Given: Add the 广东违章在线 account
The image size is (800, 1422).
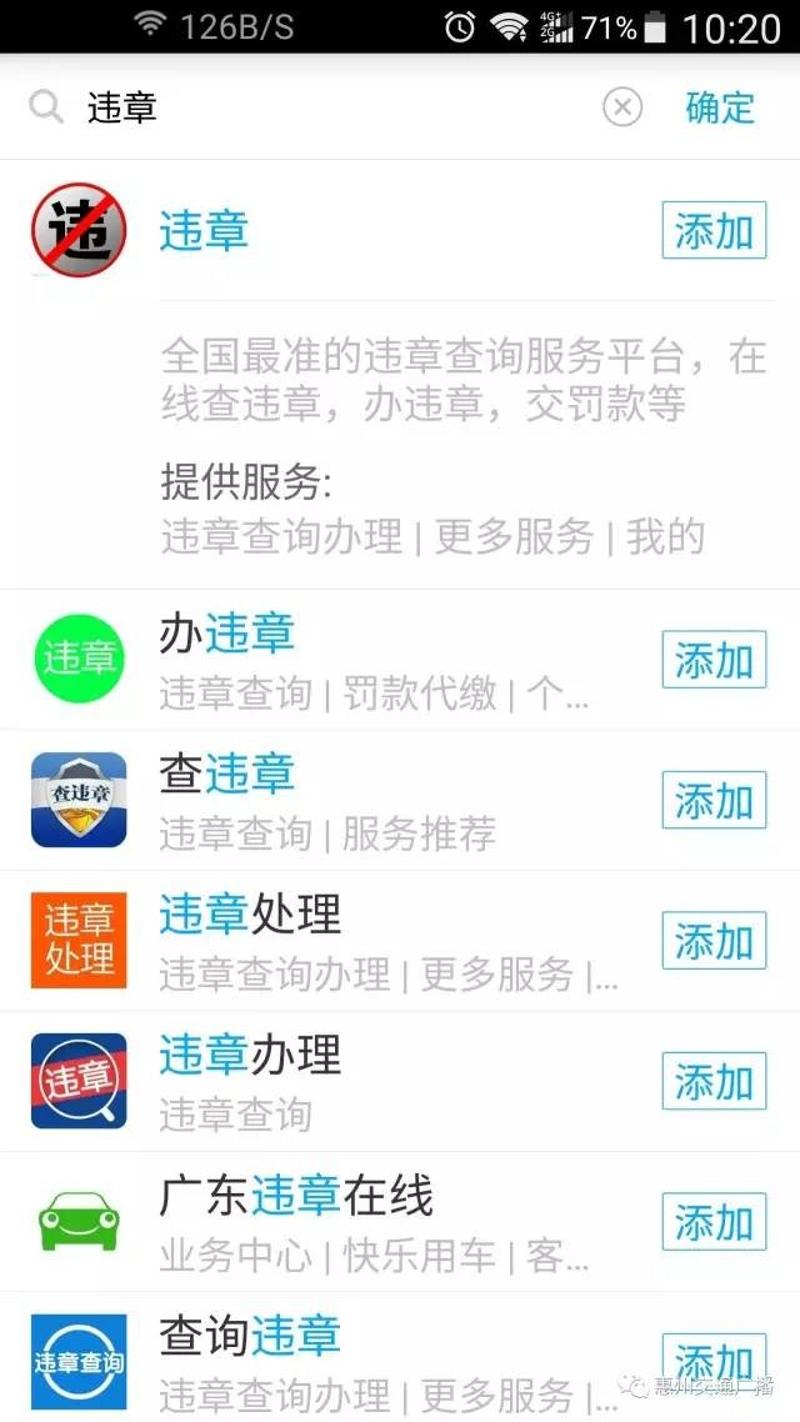Looking at the screenshot, I should coord(714,1222).
